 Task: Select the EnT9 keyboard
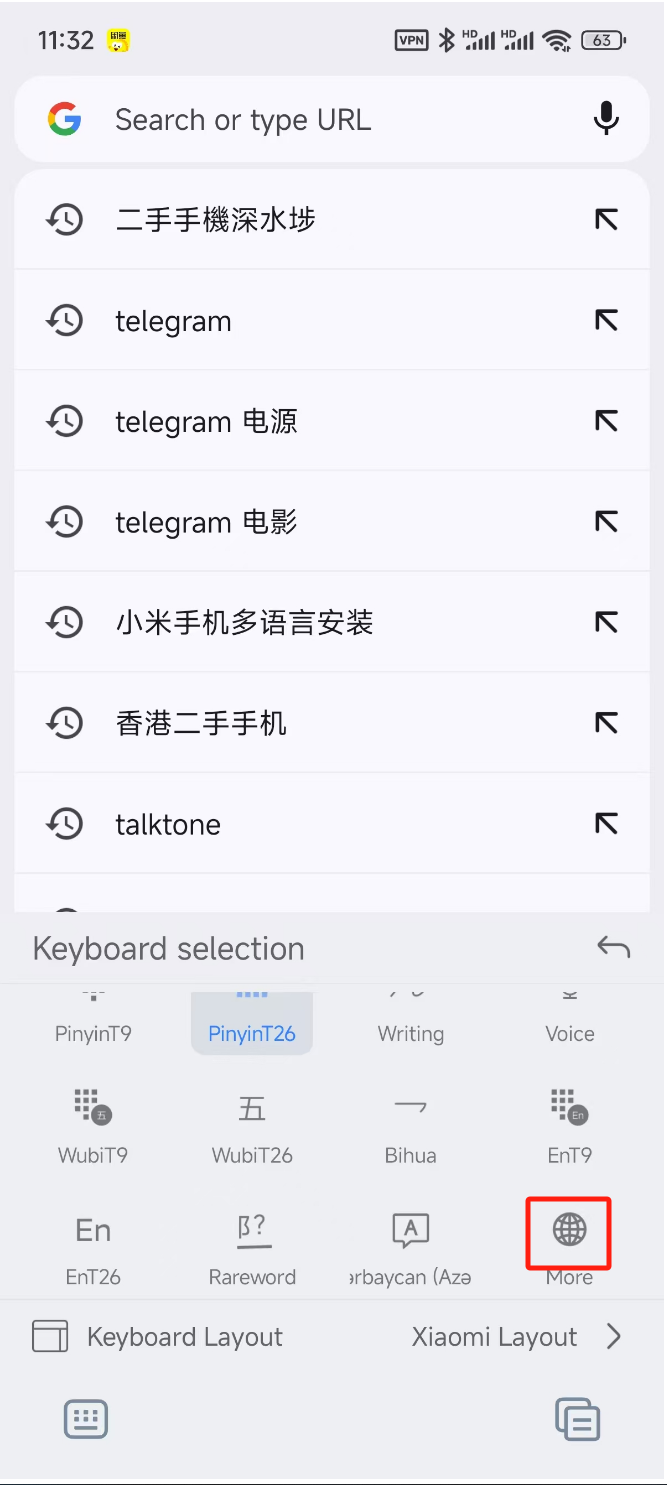tap(569, 1125)
